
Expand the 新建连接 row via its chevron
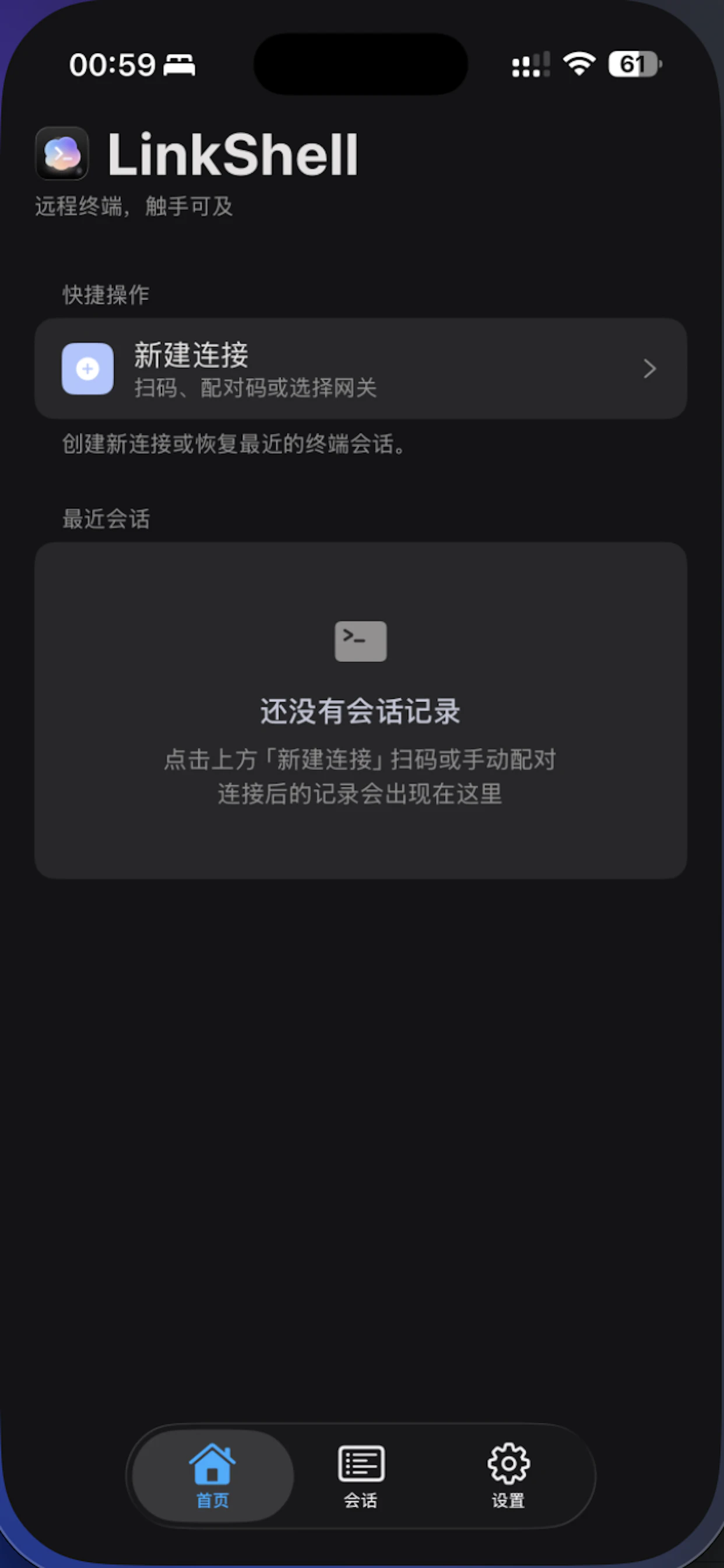tap(649, 369)
